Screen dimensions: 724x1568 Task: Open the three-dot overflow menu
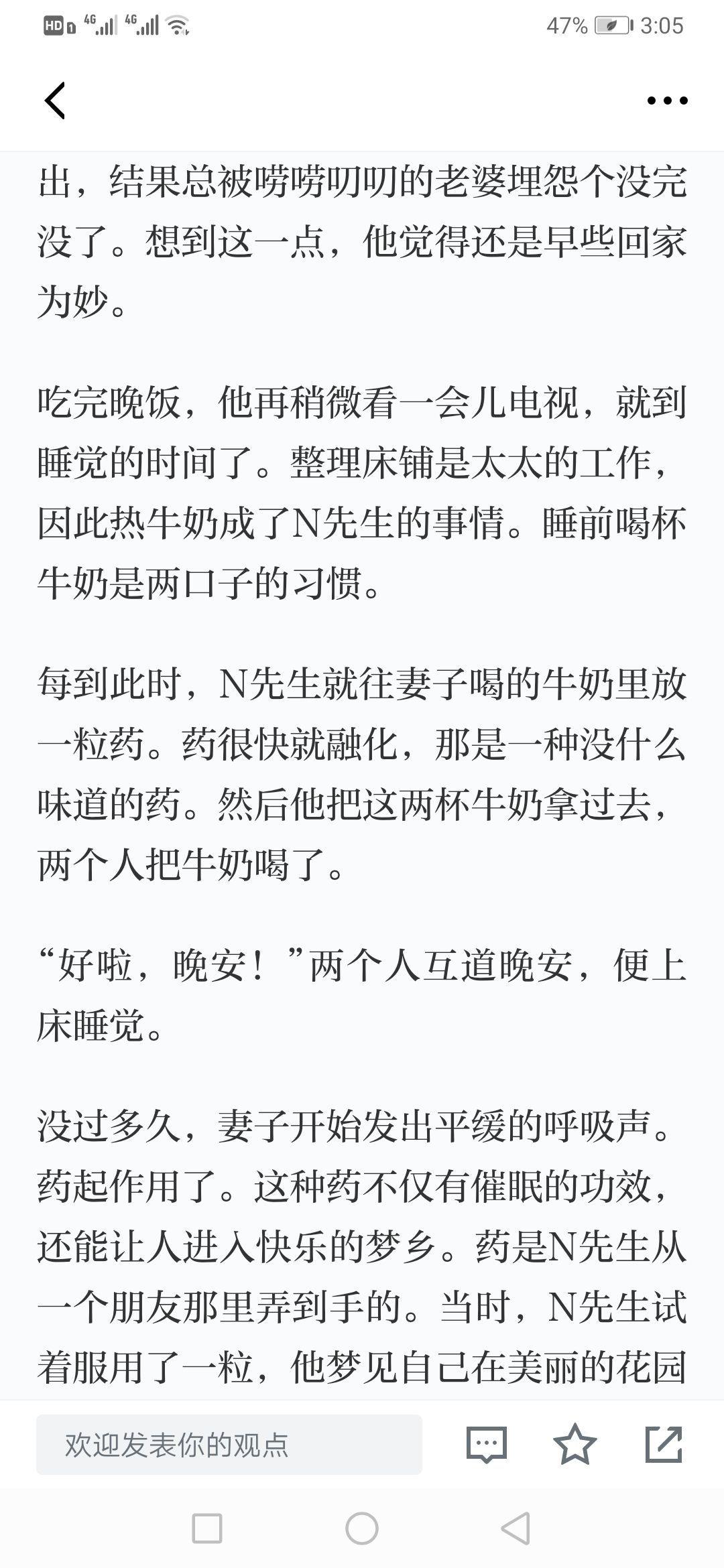pyautogui.click(x=667, y=101)
